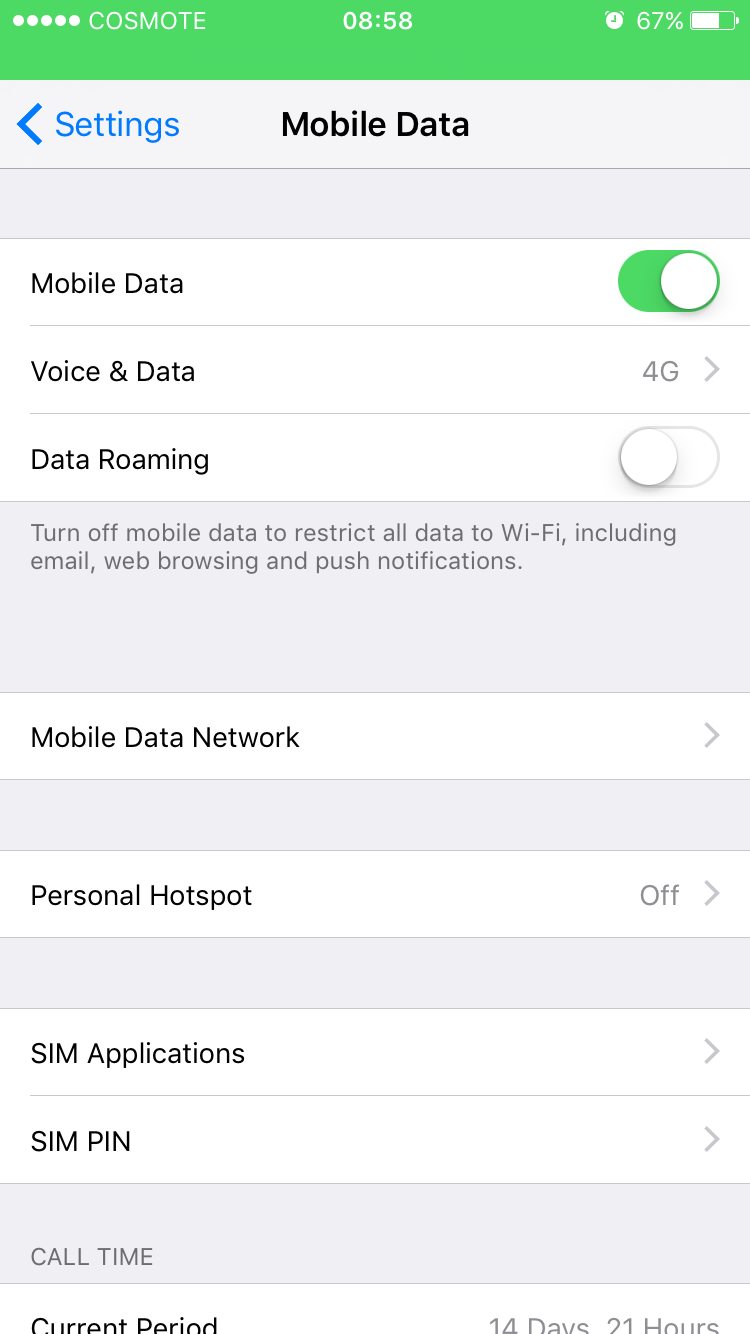Image resolution: width=750 pixels, height=1334 pixels.
Task: Go back to Settings
Action: point(98,125)
